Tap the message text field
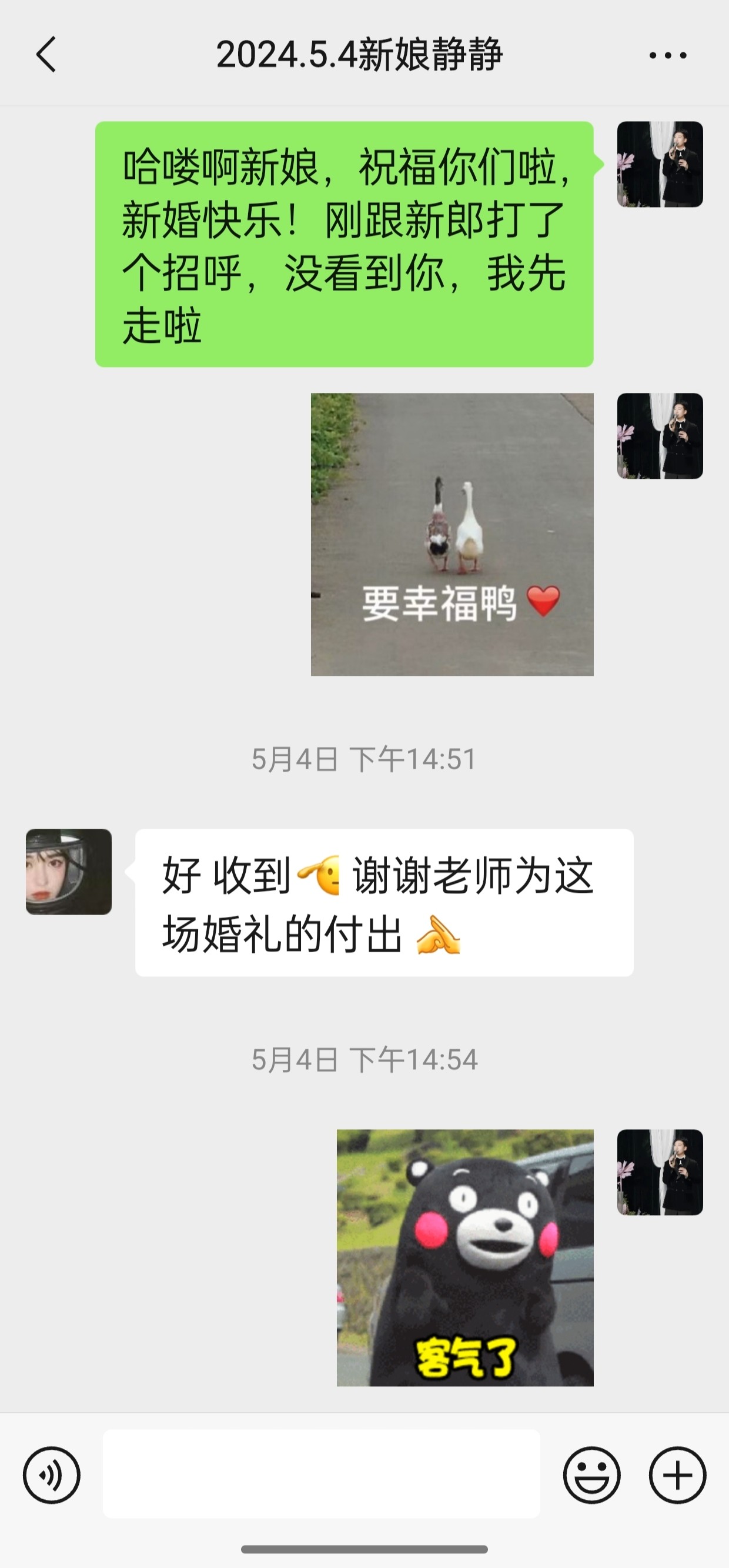729x1568 pixels. pos(322,1473)
